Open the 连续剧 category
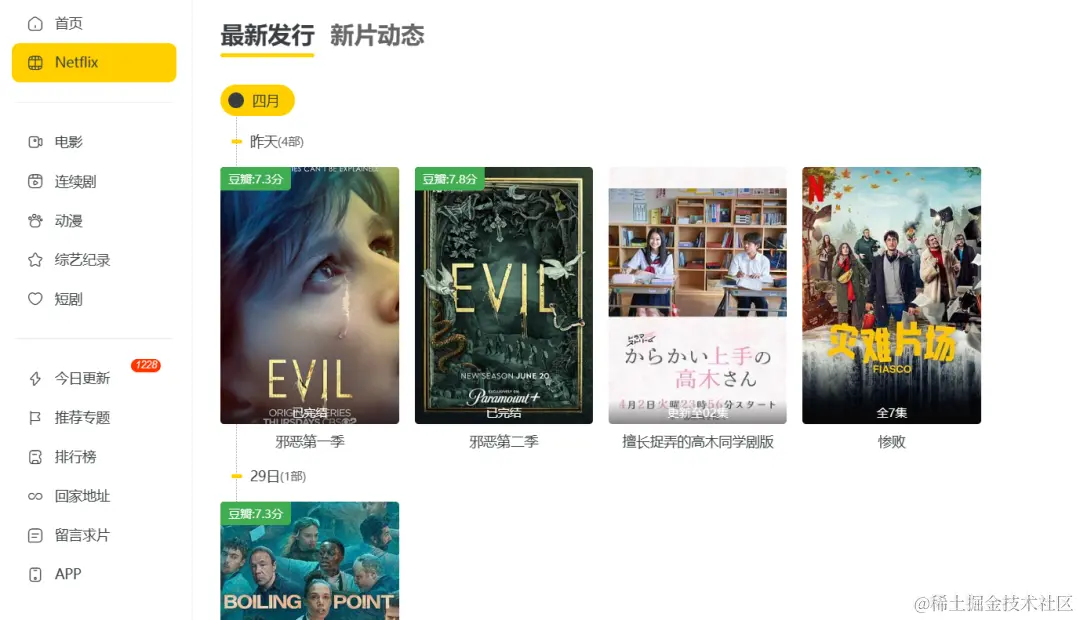The height and width of the screenshot is (620, 1080). 75,181
